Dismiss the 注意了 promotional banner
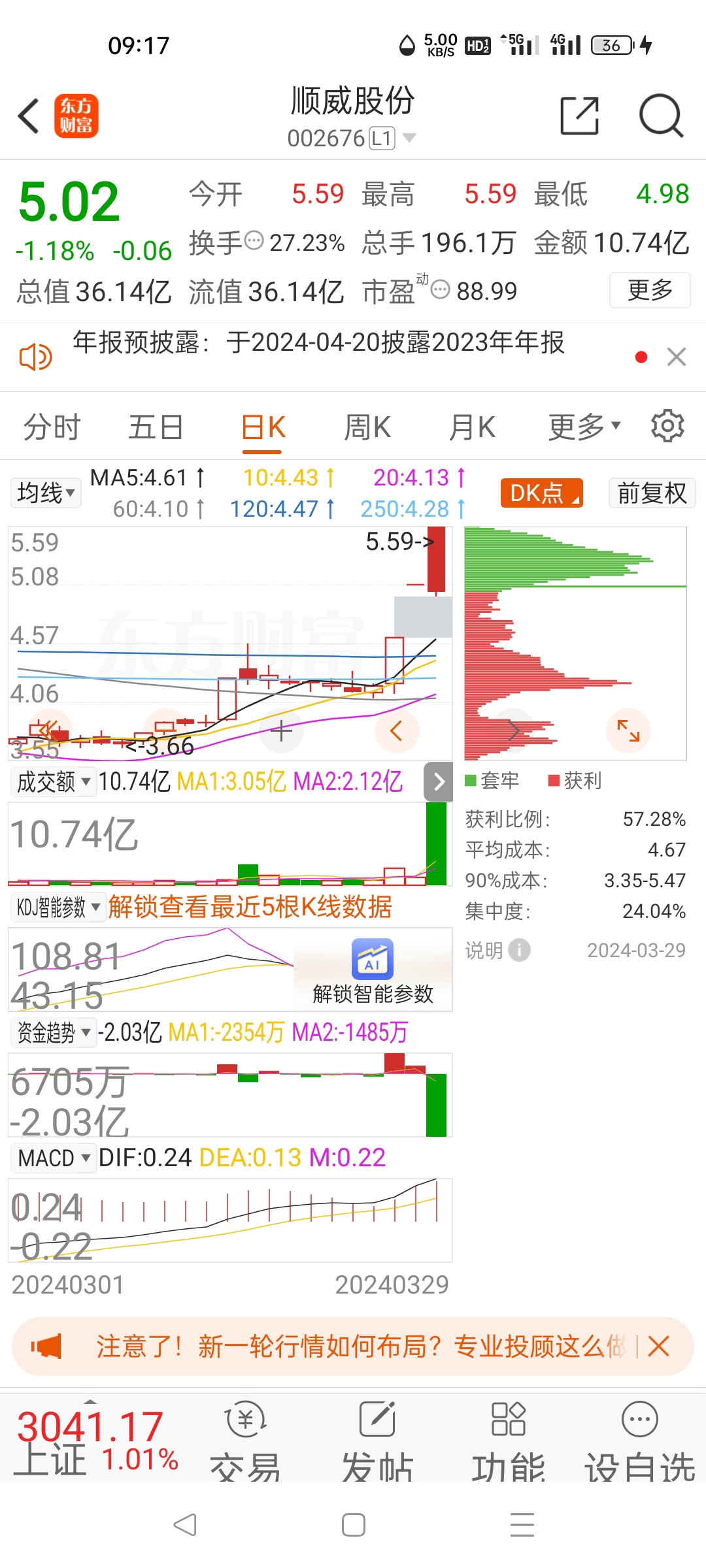706x1568 pixels. [658, 1346]
